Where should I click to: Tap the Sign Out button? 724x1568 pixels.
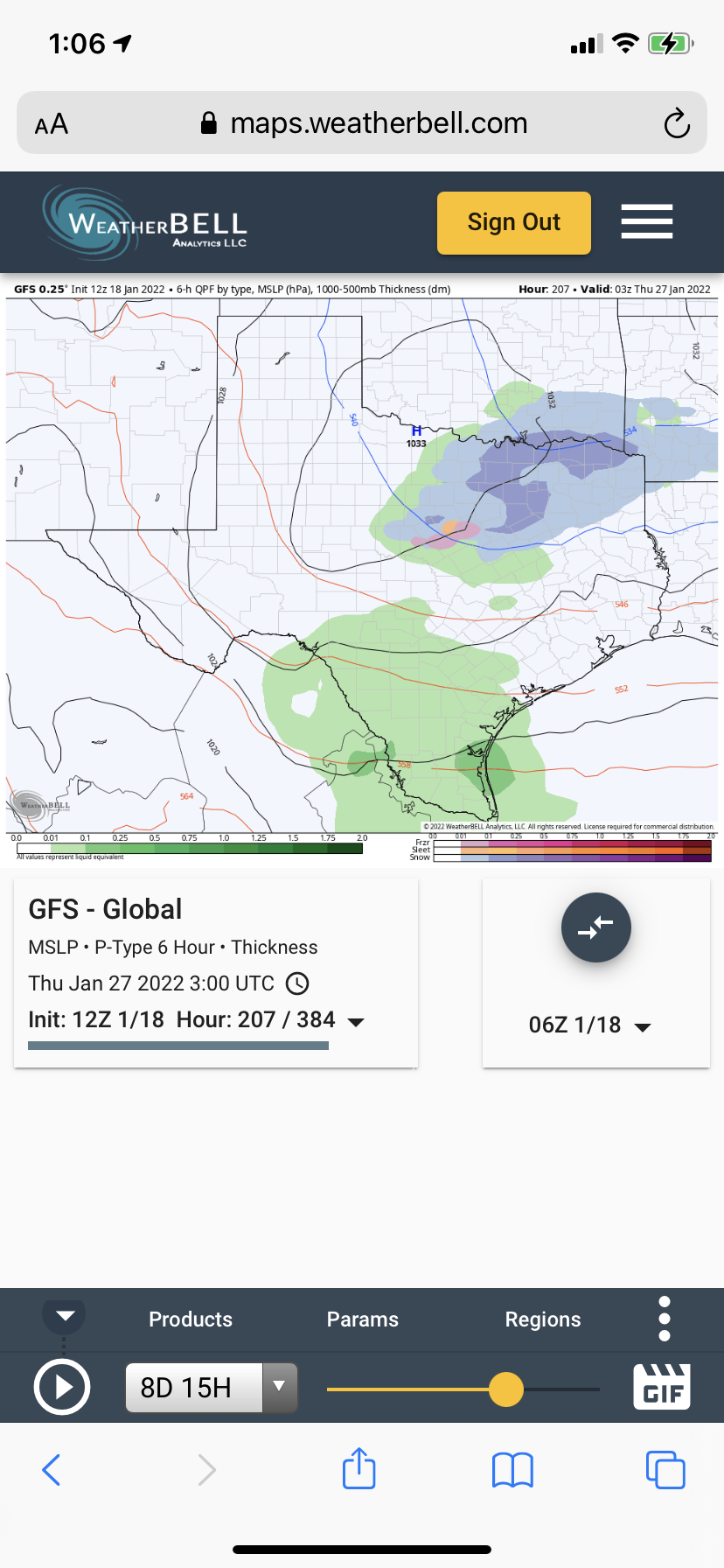coord(513,223)
